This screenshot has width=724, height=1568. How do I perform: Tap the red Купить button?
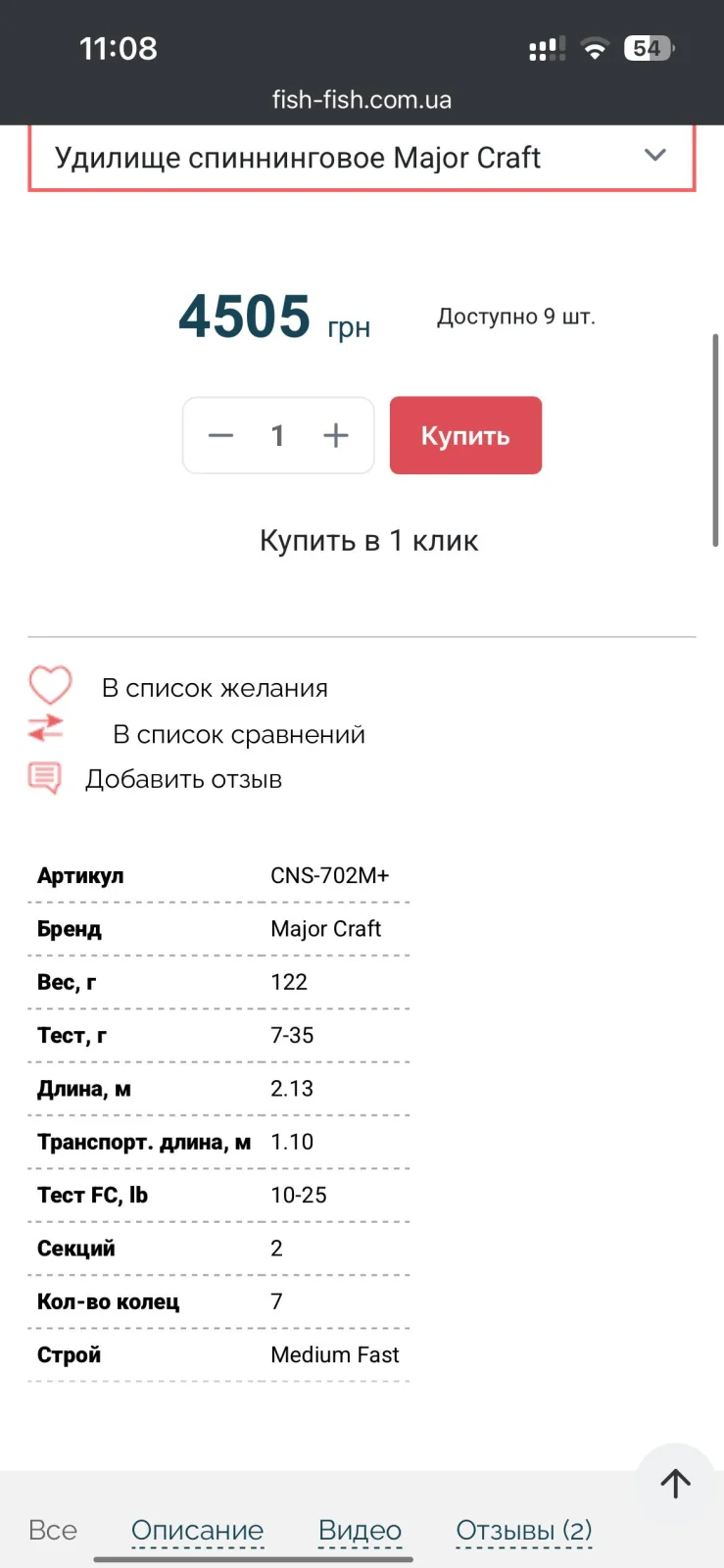coord(465,435)
